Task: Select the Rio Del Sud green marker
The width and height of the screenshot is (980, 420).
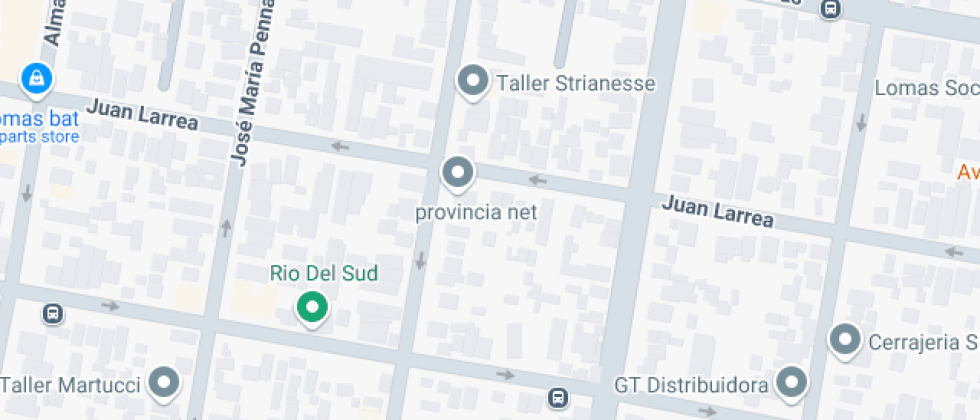Action: (x=312, y=307)
